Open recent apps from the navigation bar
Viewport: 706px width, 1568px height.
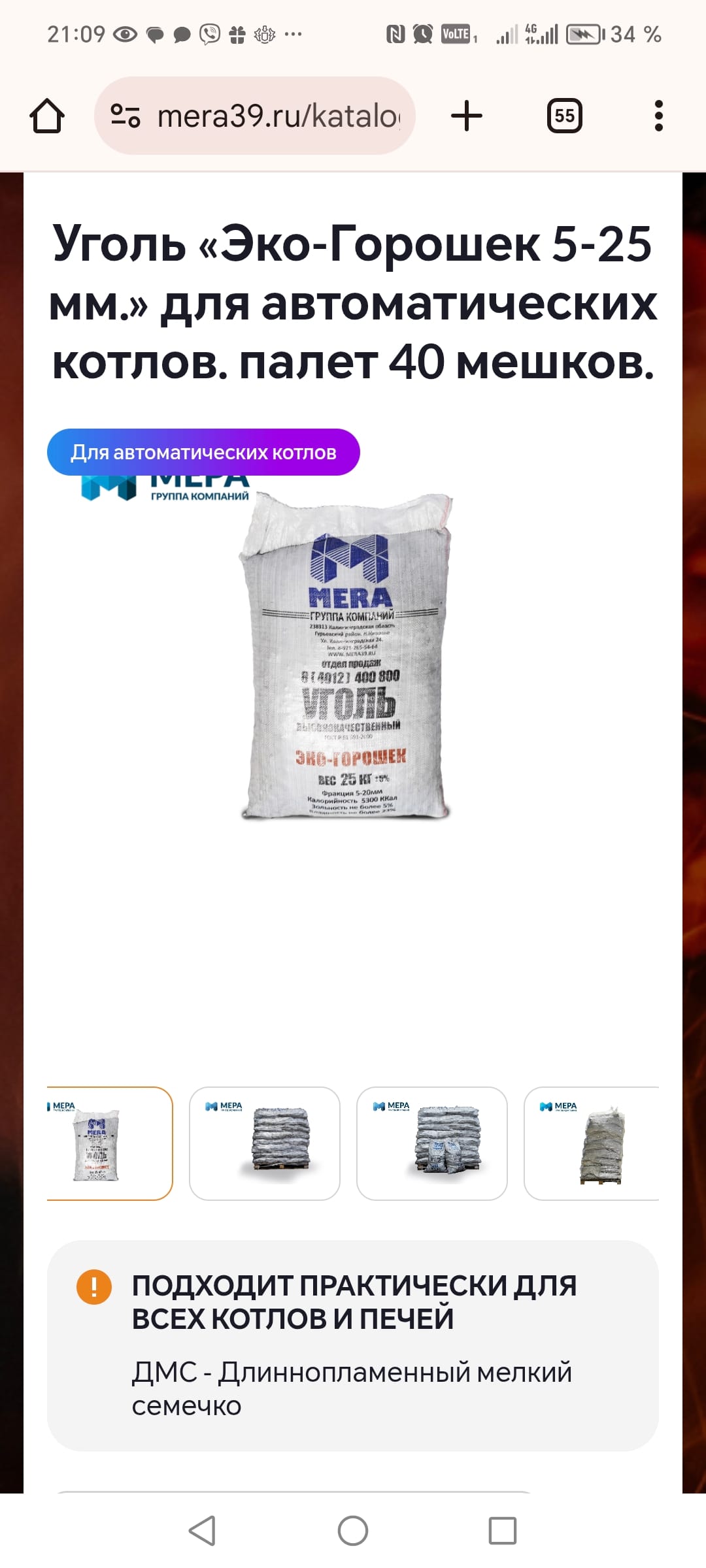[502, 1530]
